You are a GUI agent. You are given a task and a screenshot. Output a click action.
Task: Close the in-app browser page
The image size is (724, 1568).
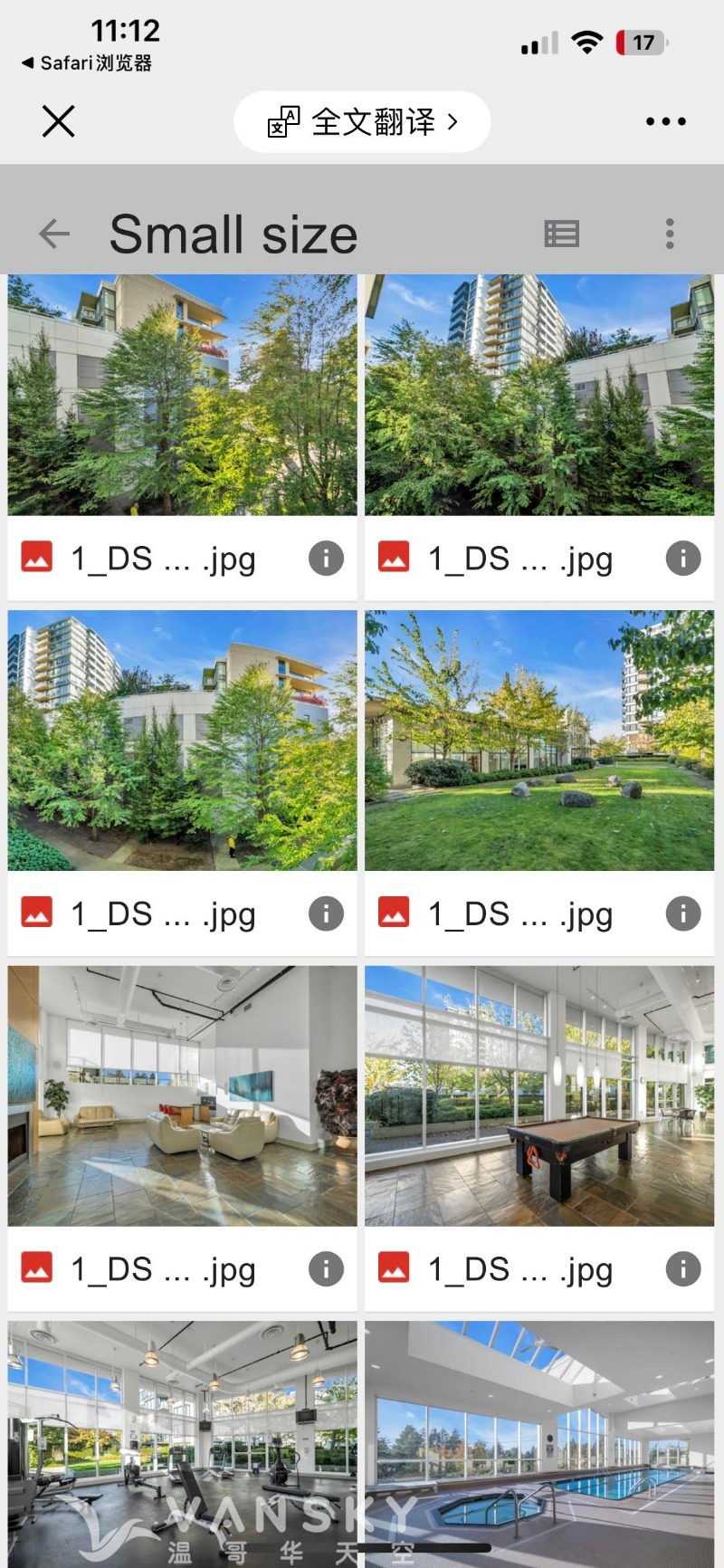coord(59,121)
